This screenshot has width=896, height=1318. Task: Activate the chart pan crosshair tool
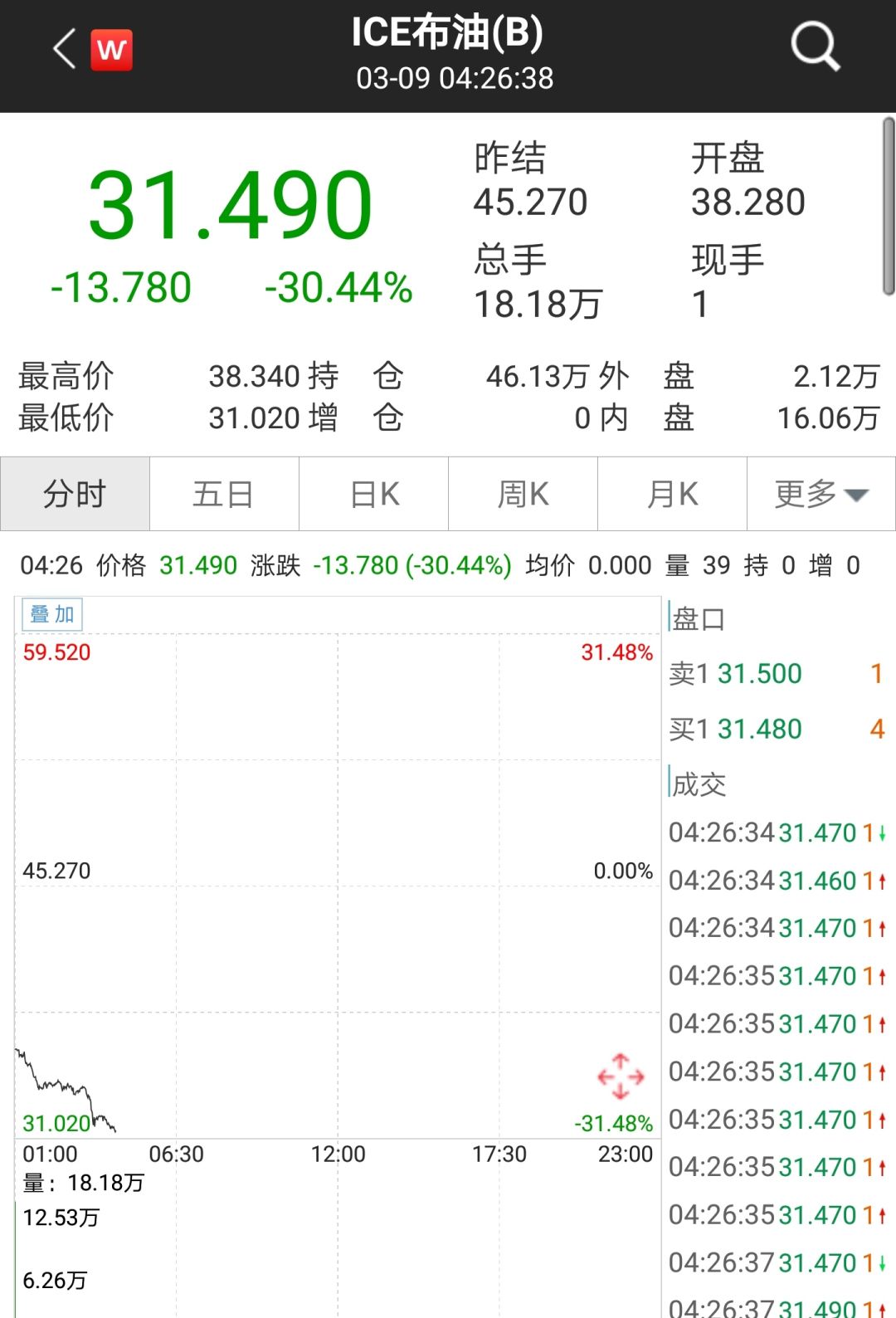point(621,1076)
